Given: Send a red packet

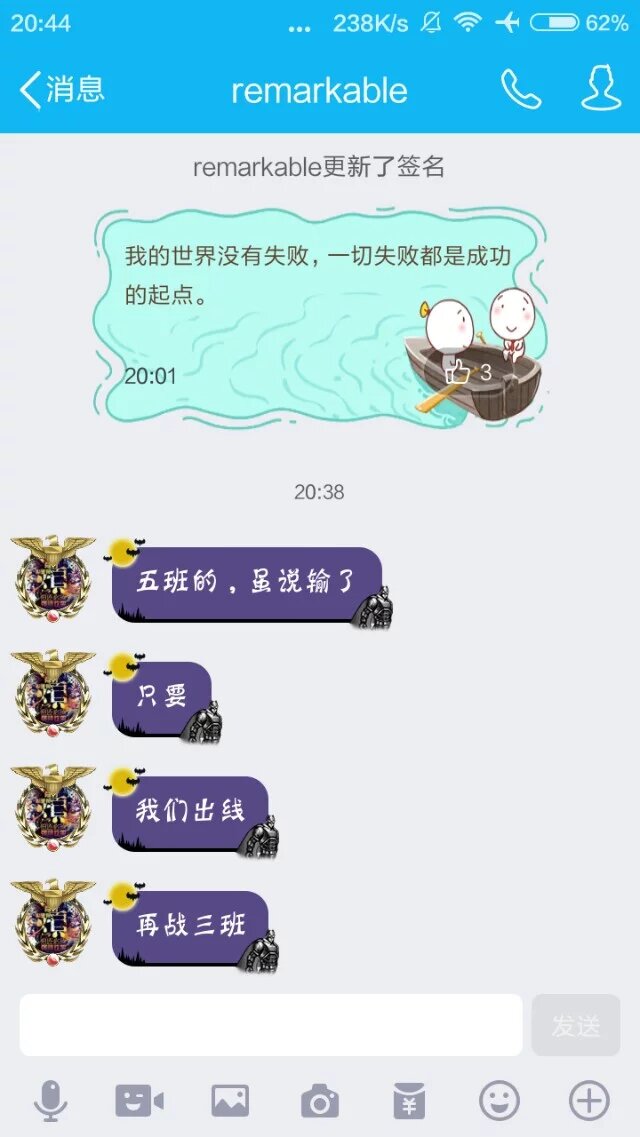Looking at the screenshot, I should [x=409, y=1101].
